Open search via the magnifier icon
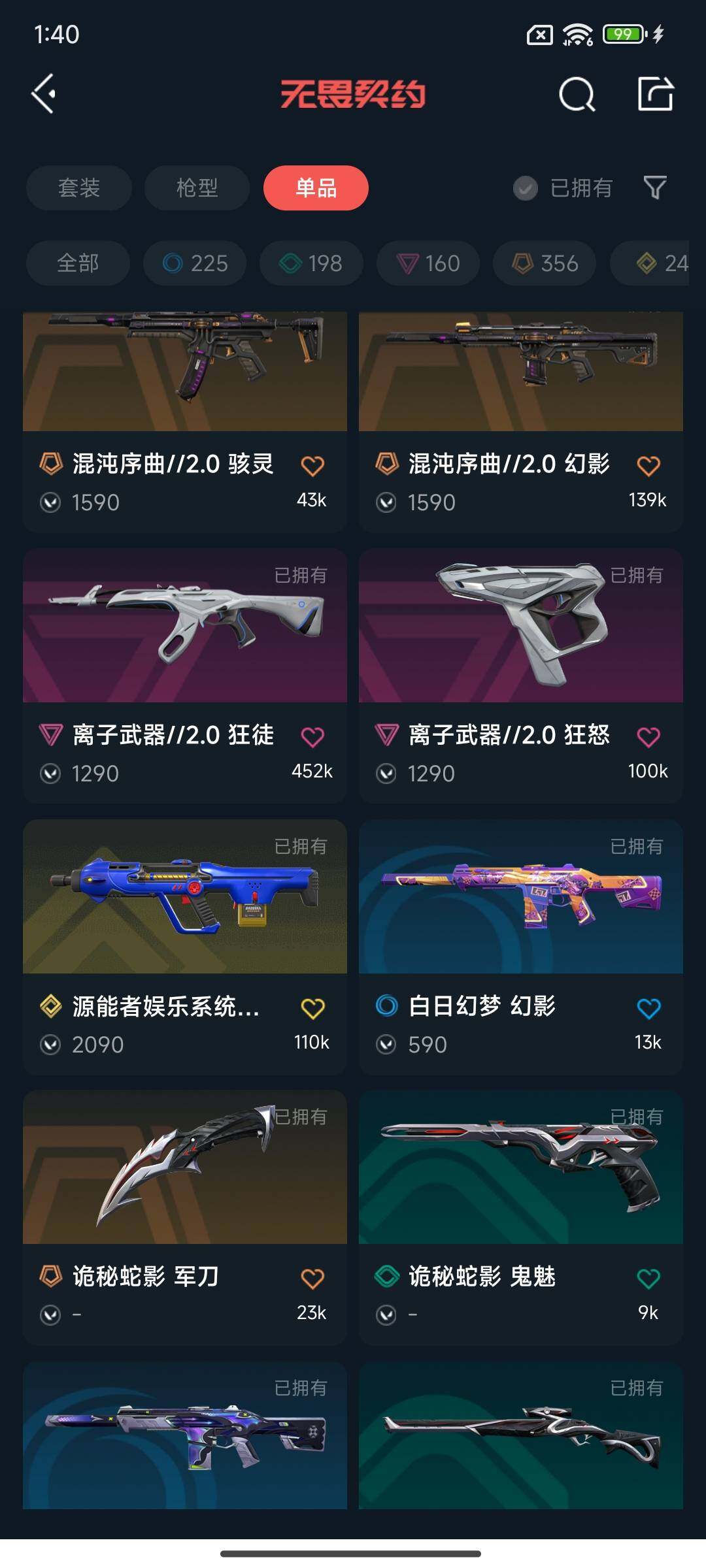This screenshot has height=1568, width=706. [x=578, y=96]
